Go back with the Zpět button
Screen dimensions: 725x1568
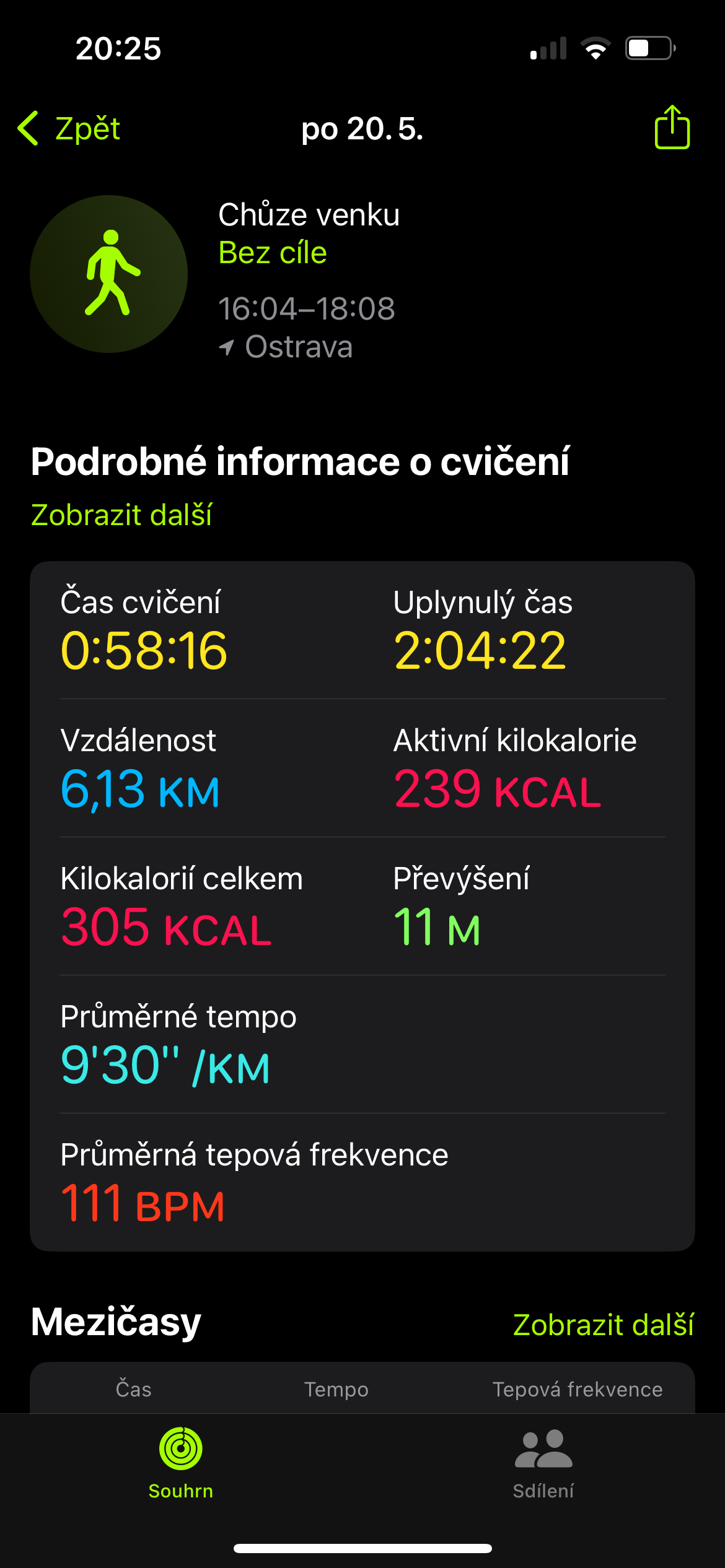click(x=69, y=128)
